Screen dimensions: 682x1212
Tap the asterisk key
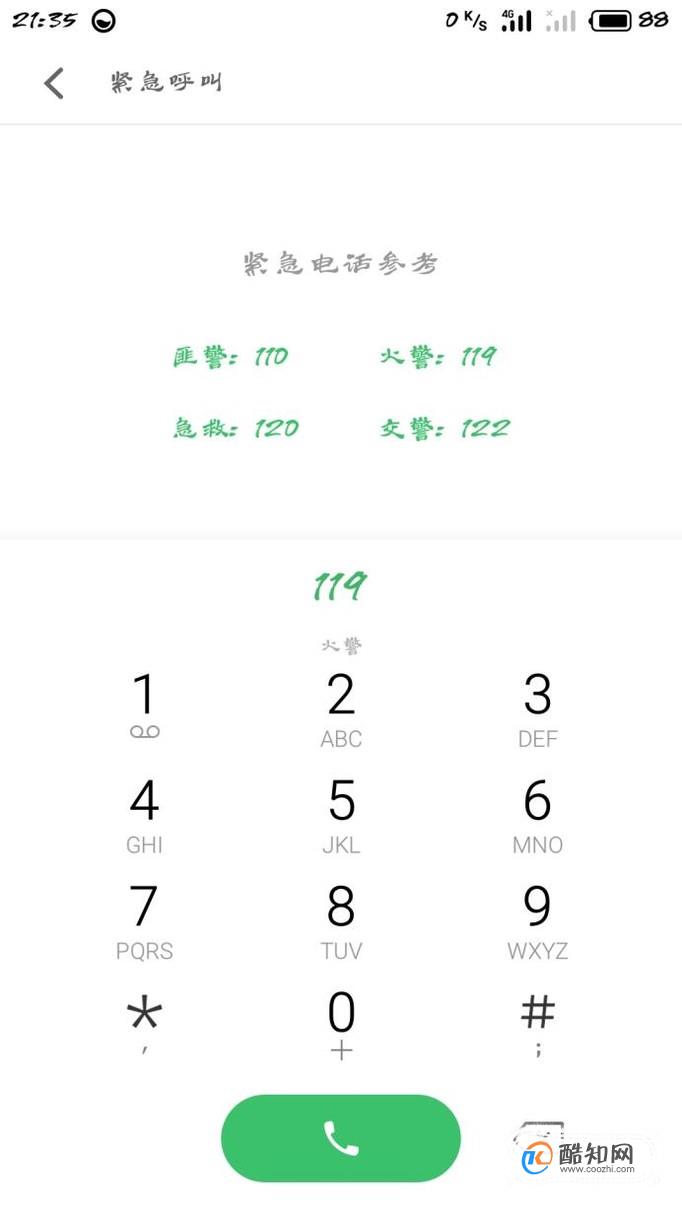pos(144,1026)
